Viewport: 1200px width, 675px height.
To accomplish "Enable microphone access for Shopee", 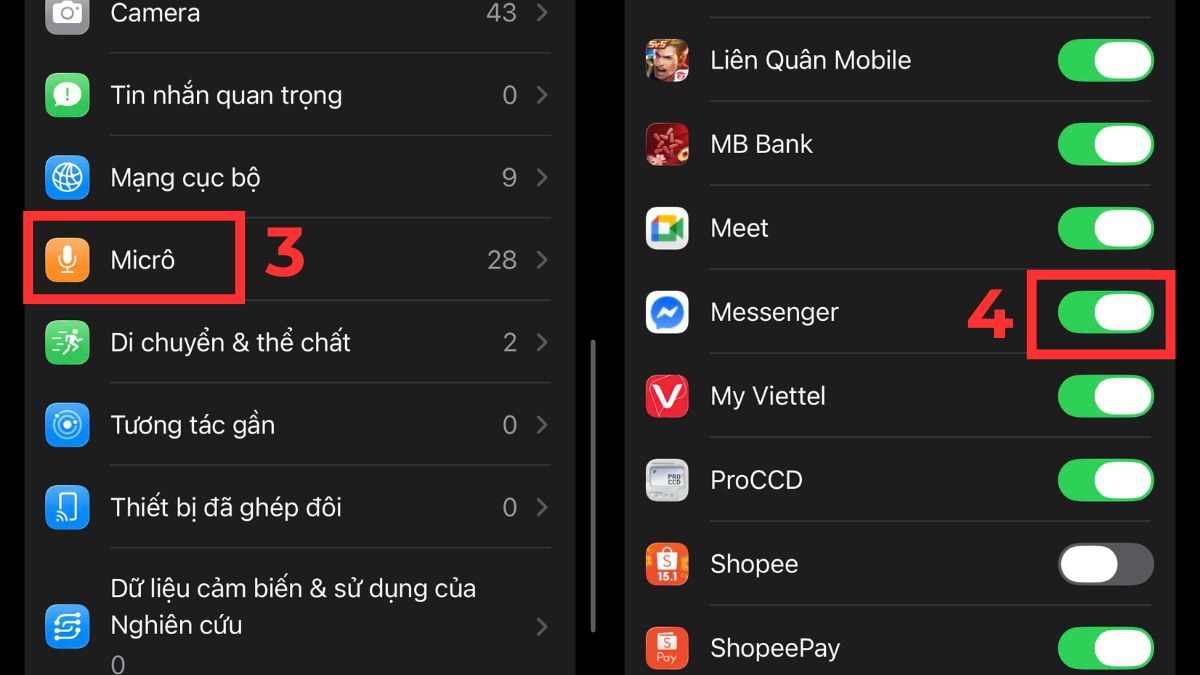I will pos(1105,564).
